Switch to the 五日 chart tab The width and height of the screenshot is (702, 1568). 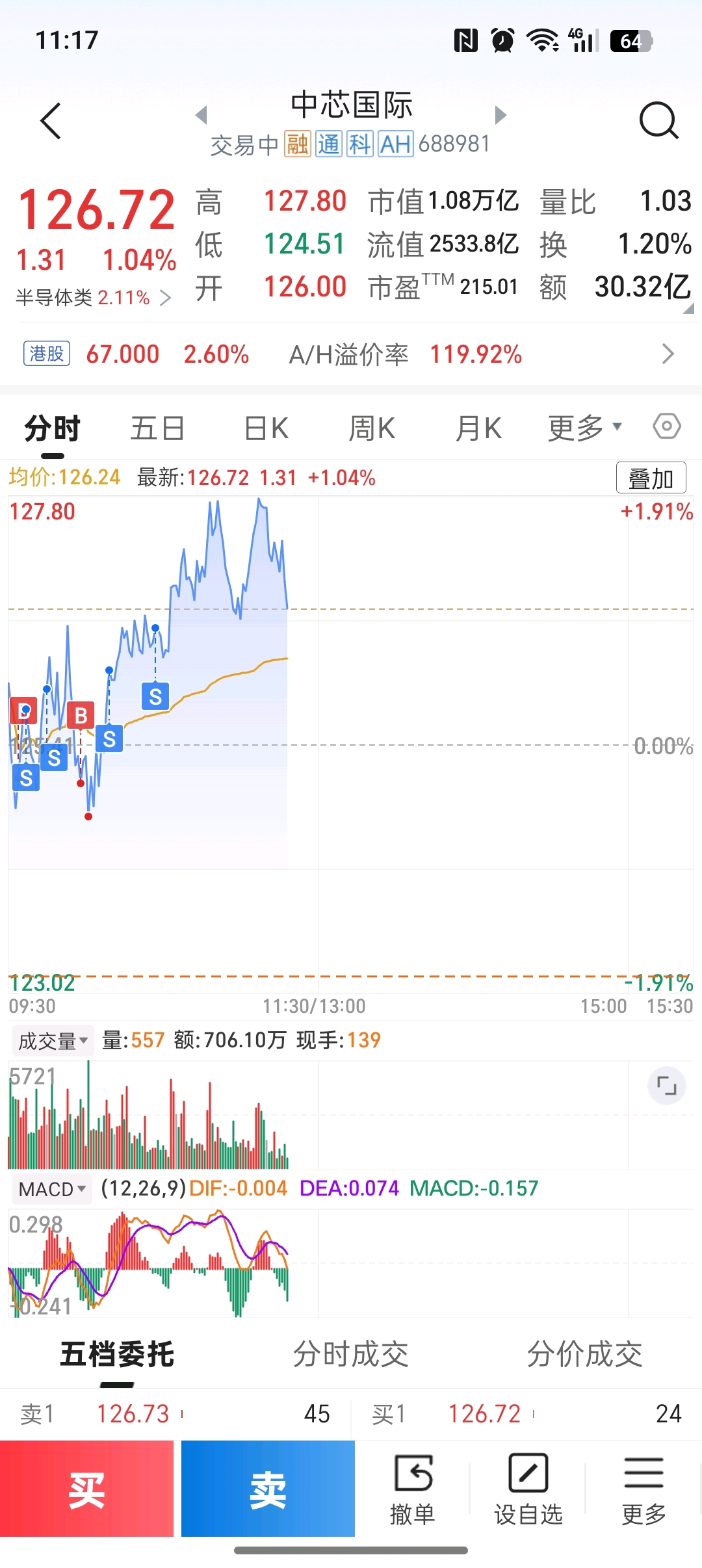tap(157, 428)
